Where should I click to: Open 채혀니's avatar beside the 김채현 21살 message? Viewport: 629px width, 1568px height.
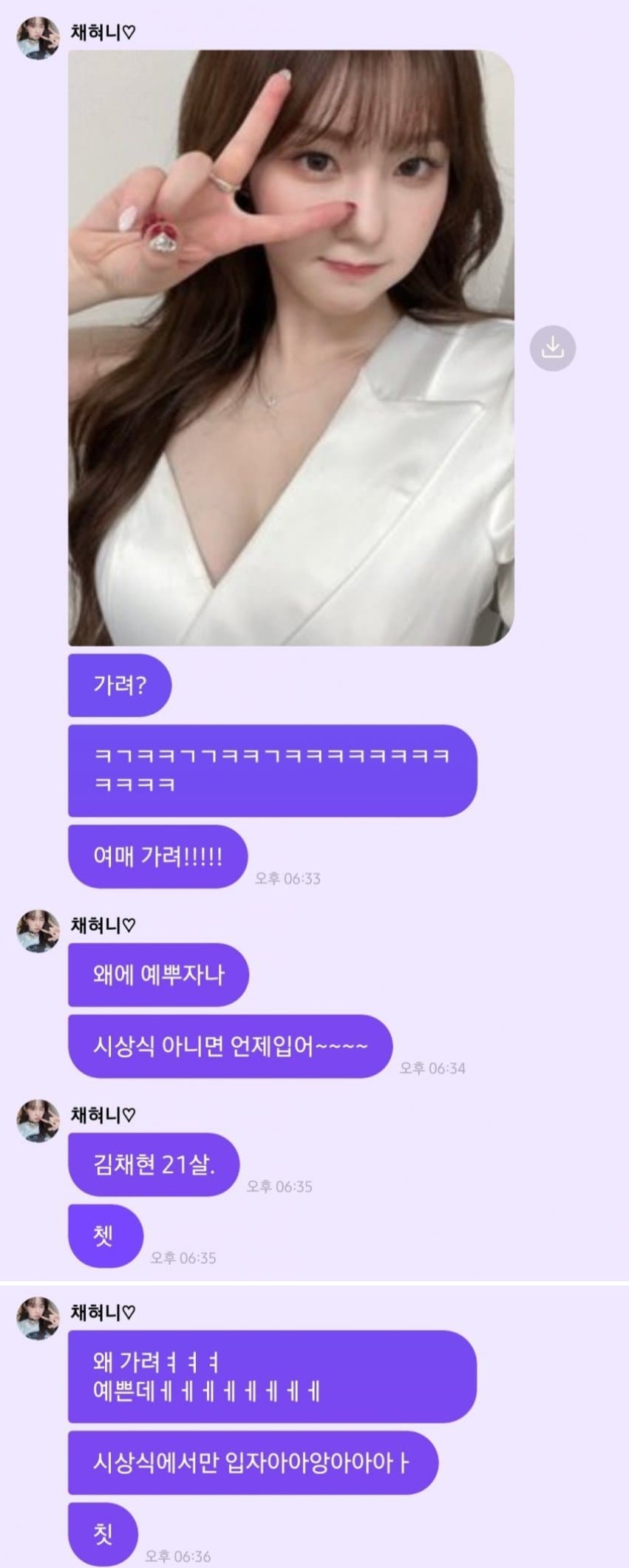(x=38, y=1120)
